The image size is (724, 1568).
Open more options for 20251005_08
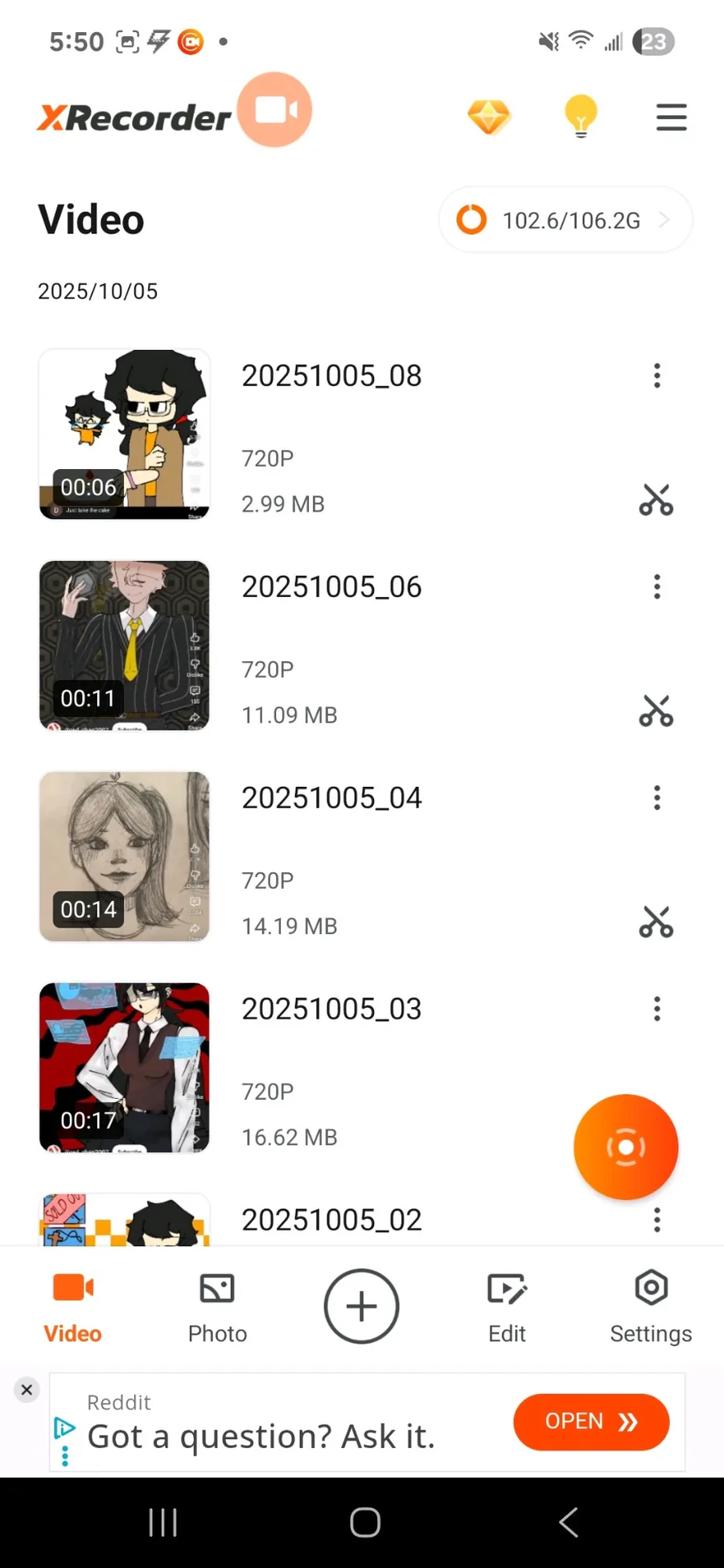click(x=657, y=376)
